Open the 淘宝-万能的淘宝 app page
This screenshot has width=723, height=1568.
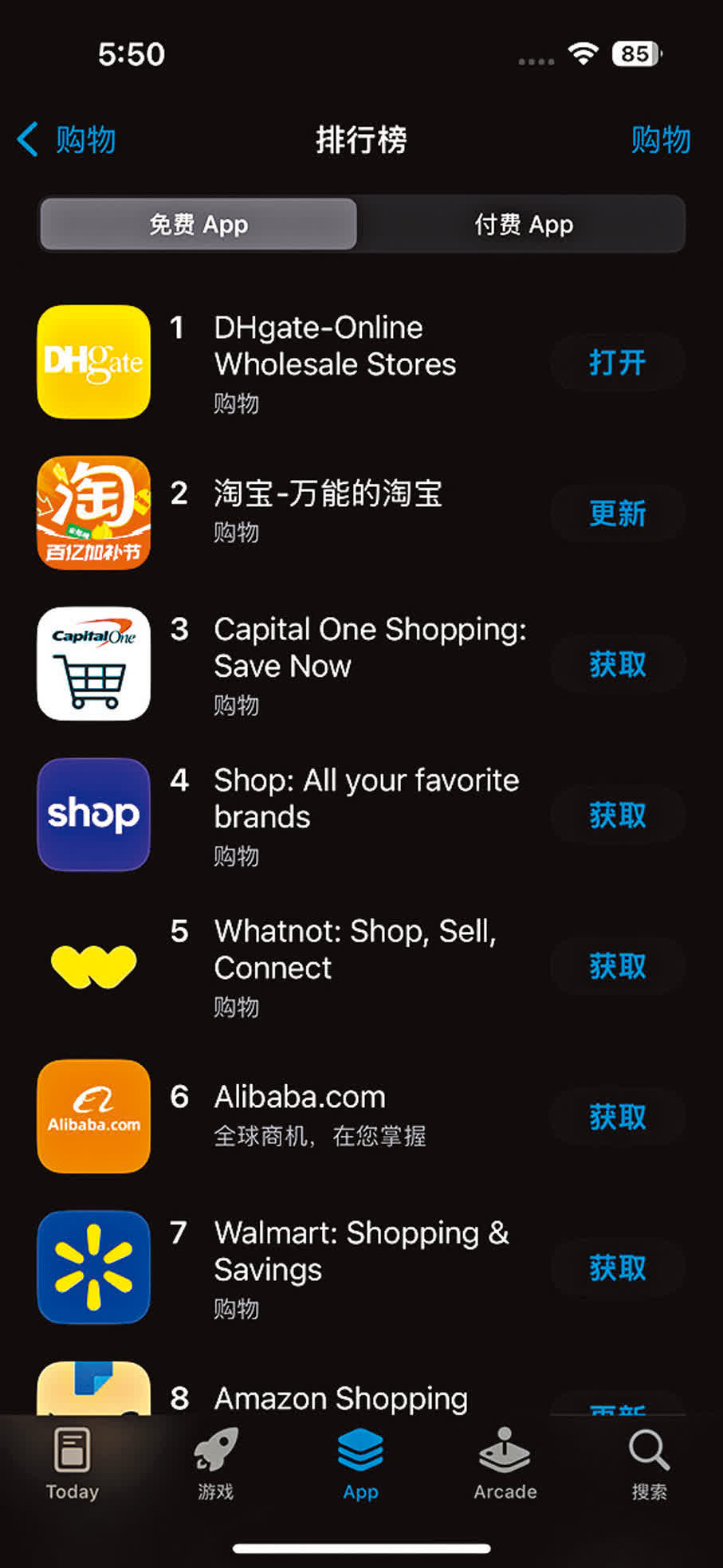(328, 494)
